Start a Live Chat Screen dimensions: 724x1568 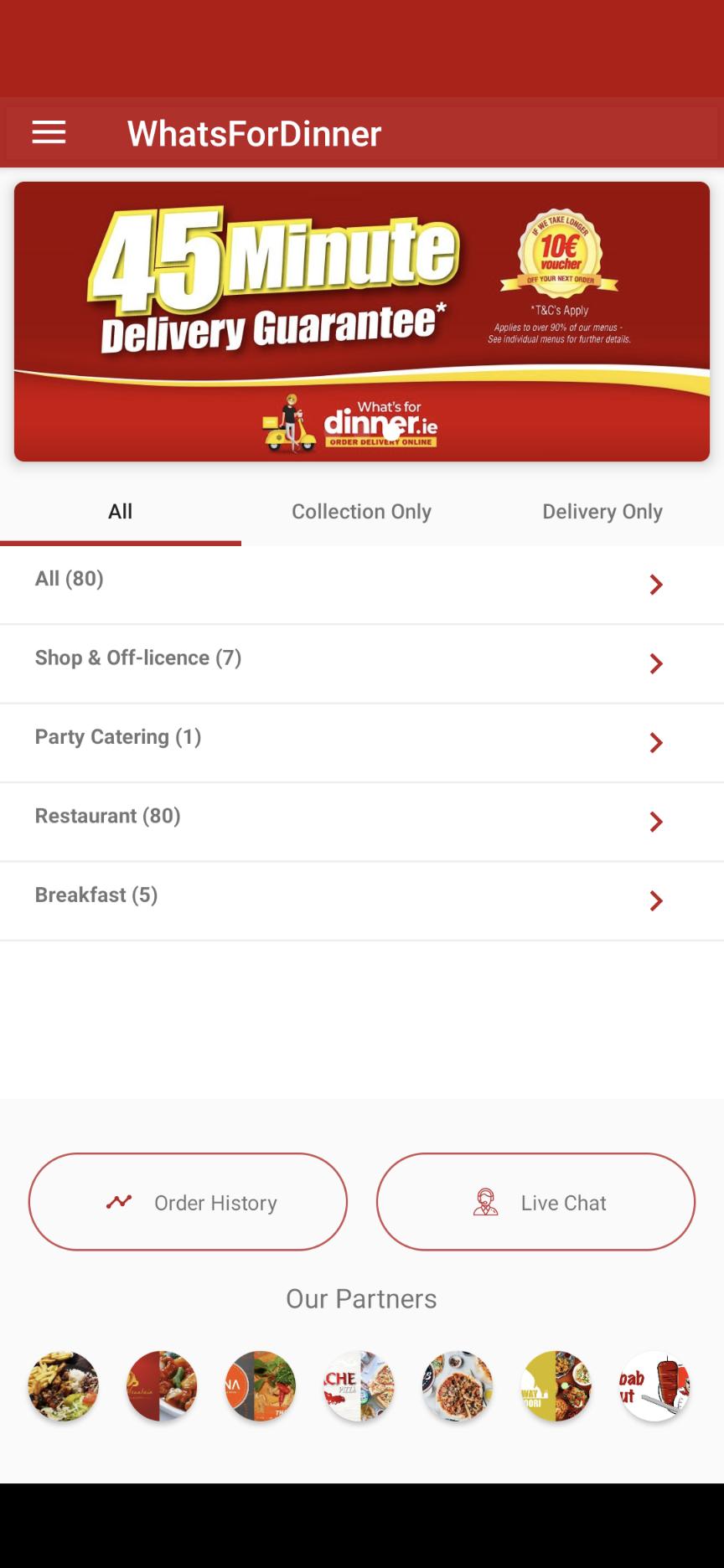click(535, 1202)
